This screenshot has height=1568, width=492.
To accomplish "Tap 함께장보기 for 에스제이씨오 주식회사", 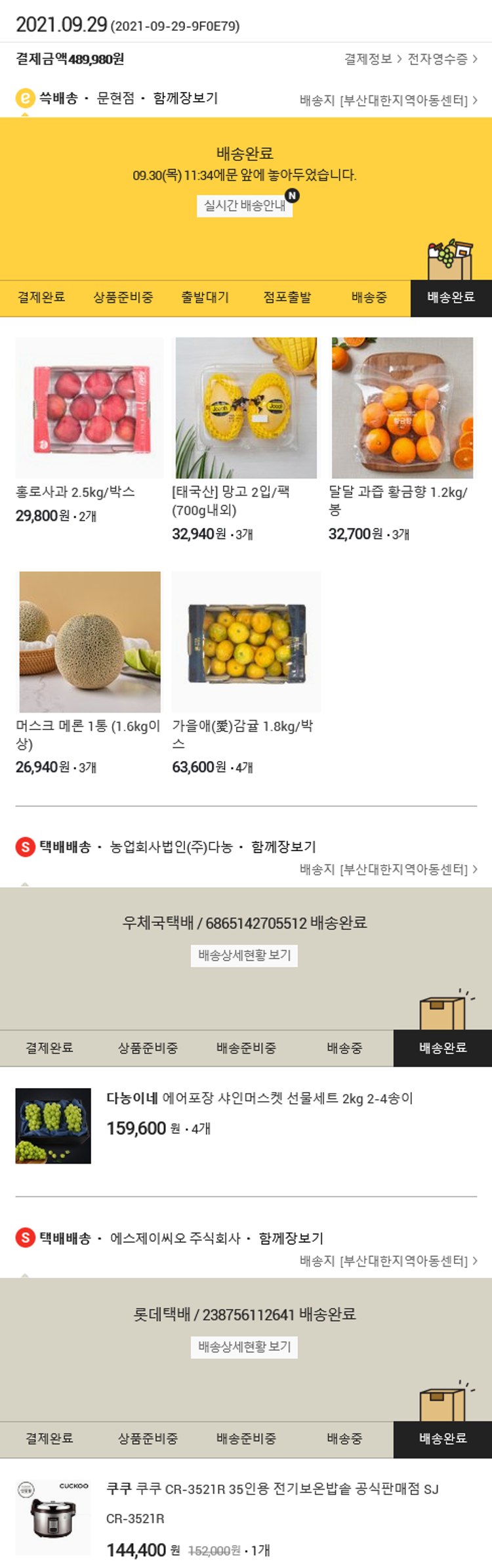I will coord(291,1238).
